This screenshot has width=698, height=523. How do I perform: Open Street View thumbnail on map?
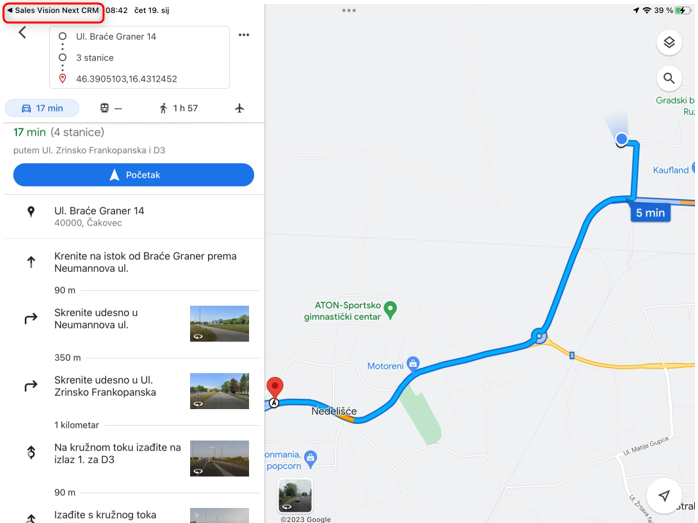(295, 496)
